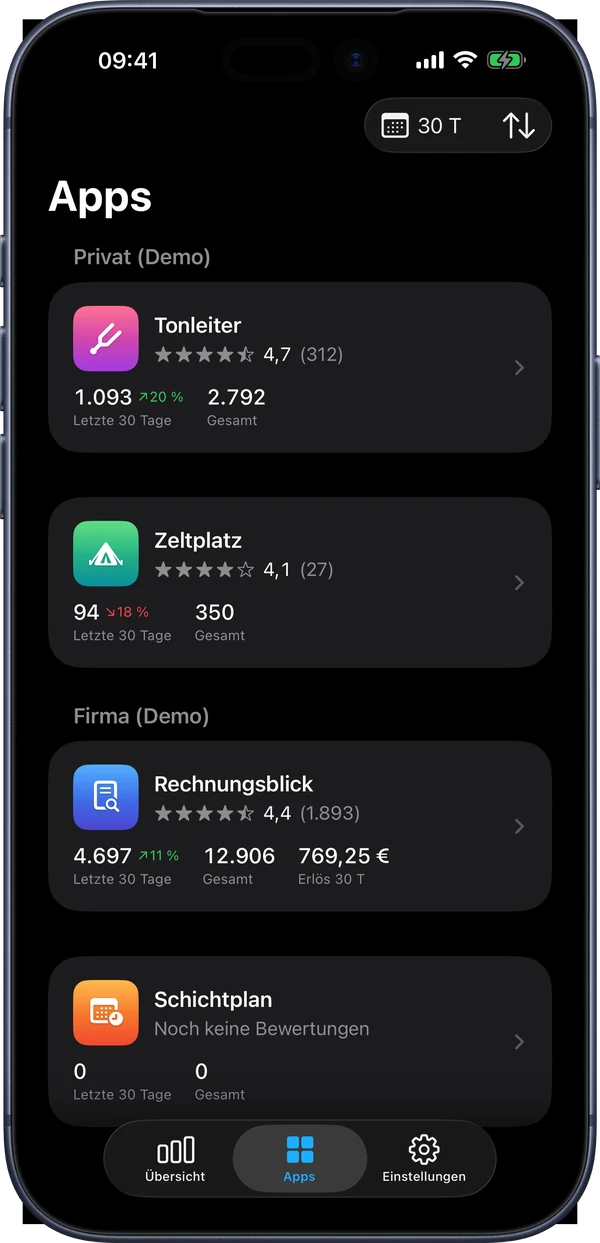The image size is (600, 1243).
Task: Go to the Einstellungen tab
Action: point(424,1159)
